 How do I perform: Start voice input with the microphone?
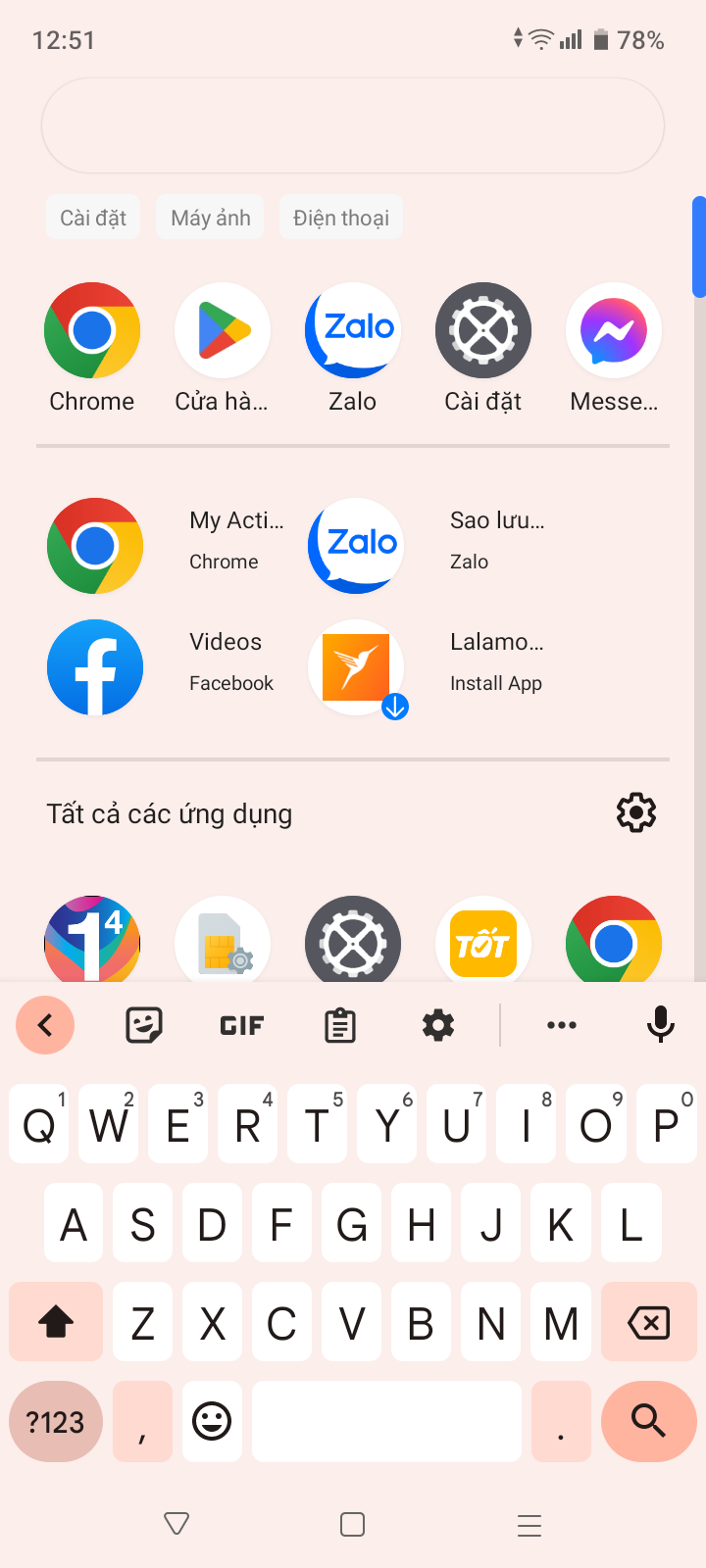(x=660, y=1025)
